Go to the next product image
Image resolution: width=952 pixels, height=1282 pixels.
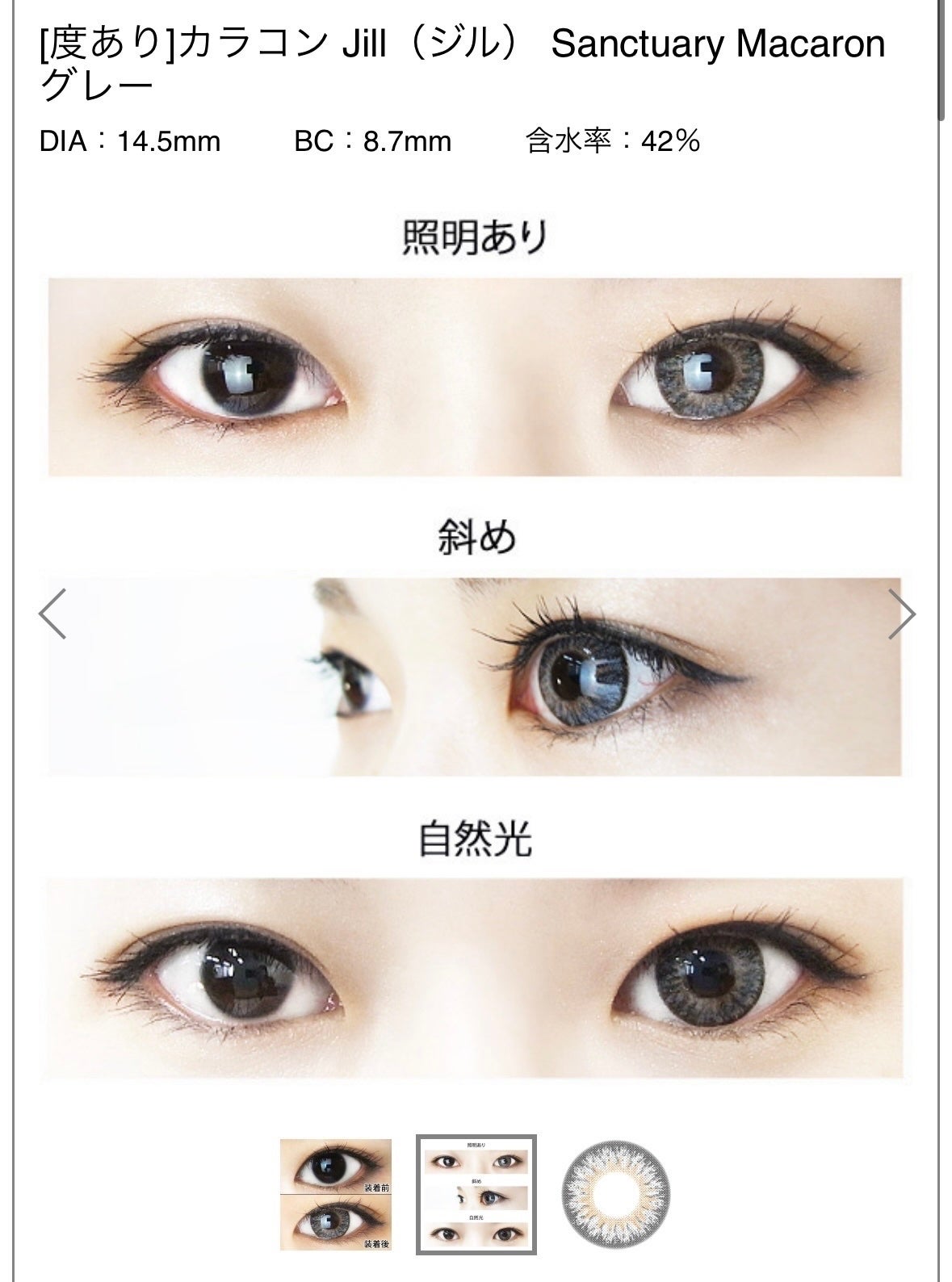(901, 614)
